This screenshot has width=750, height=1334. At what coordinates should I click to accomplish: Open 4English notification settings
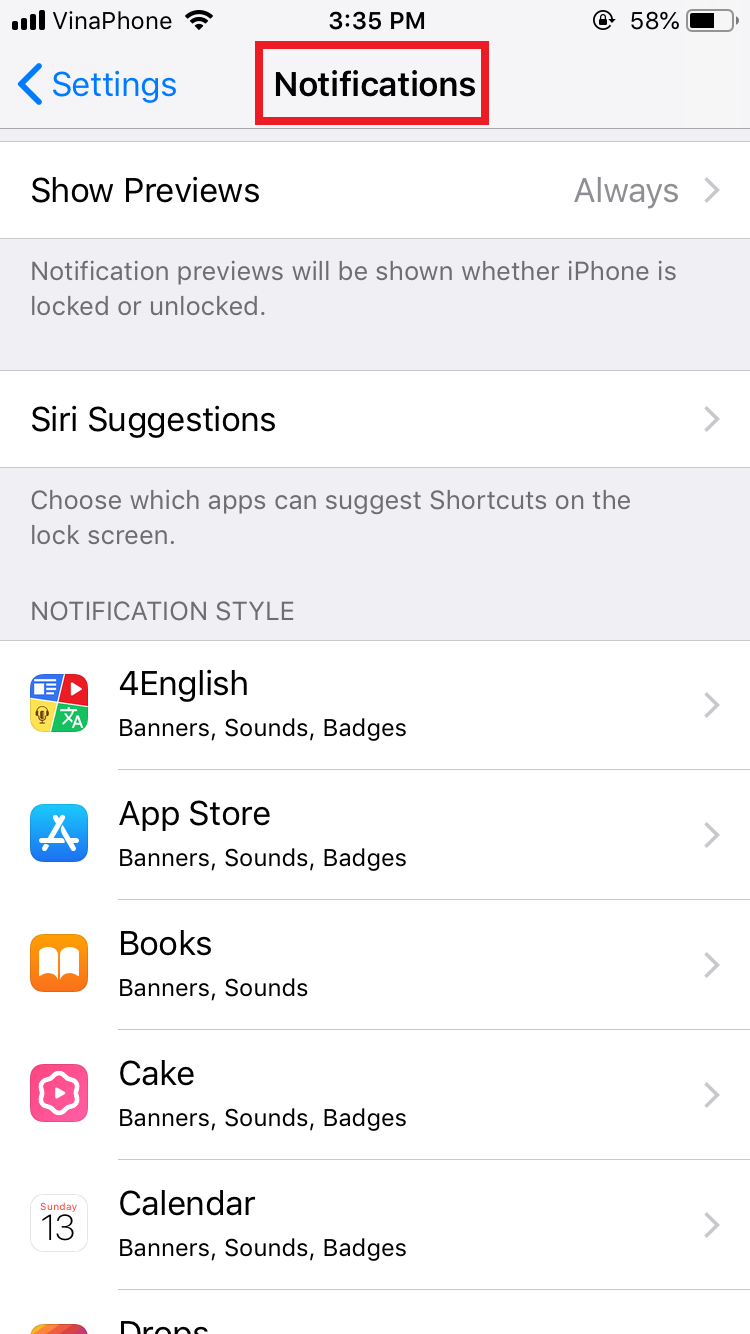click(375, 705)
